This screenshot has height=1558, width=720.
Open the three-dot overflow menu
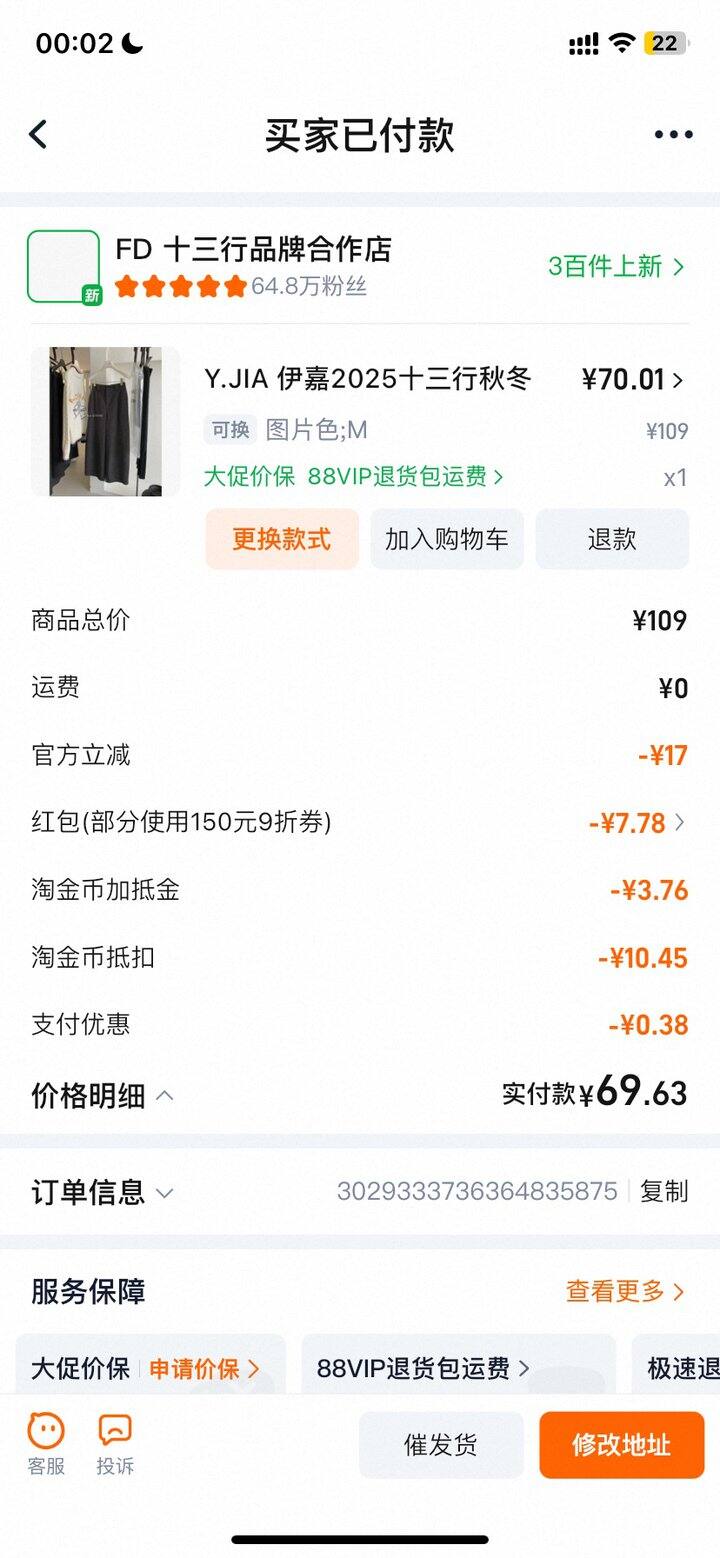[673, 135]
